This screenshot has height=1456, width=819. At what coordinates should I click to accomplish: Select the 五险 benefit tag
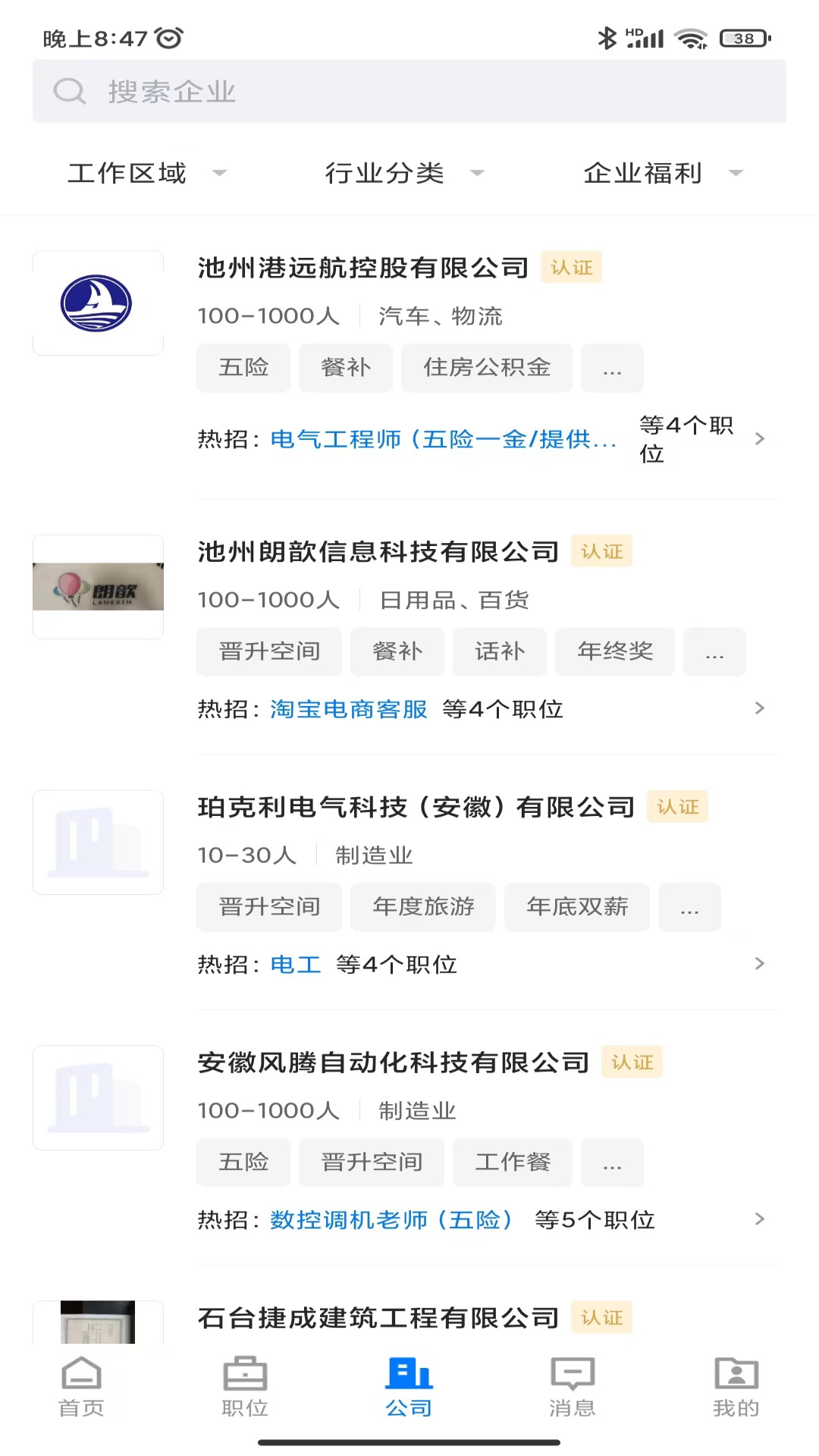coord(243,368)
